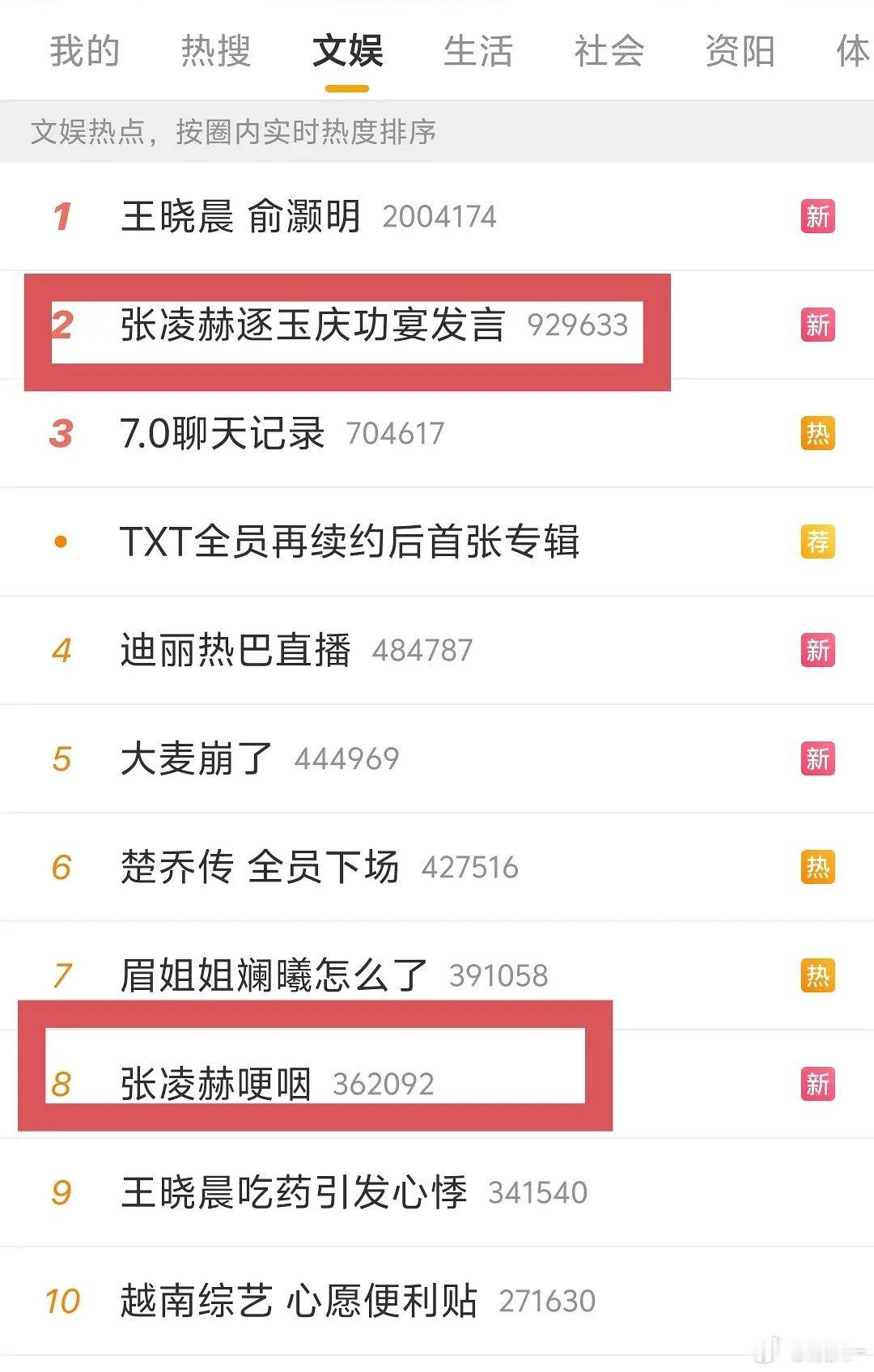Viewport: 874px width, 1372px height.
Task: Open topic 7.0聊天记录
Action: click(223, 433)
